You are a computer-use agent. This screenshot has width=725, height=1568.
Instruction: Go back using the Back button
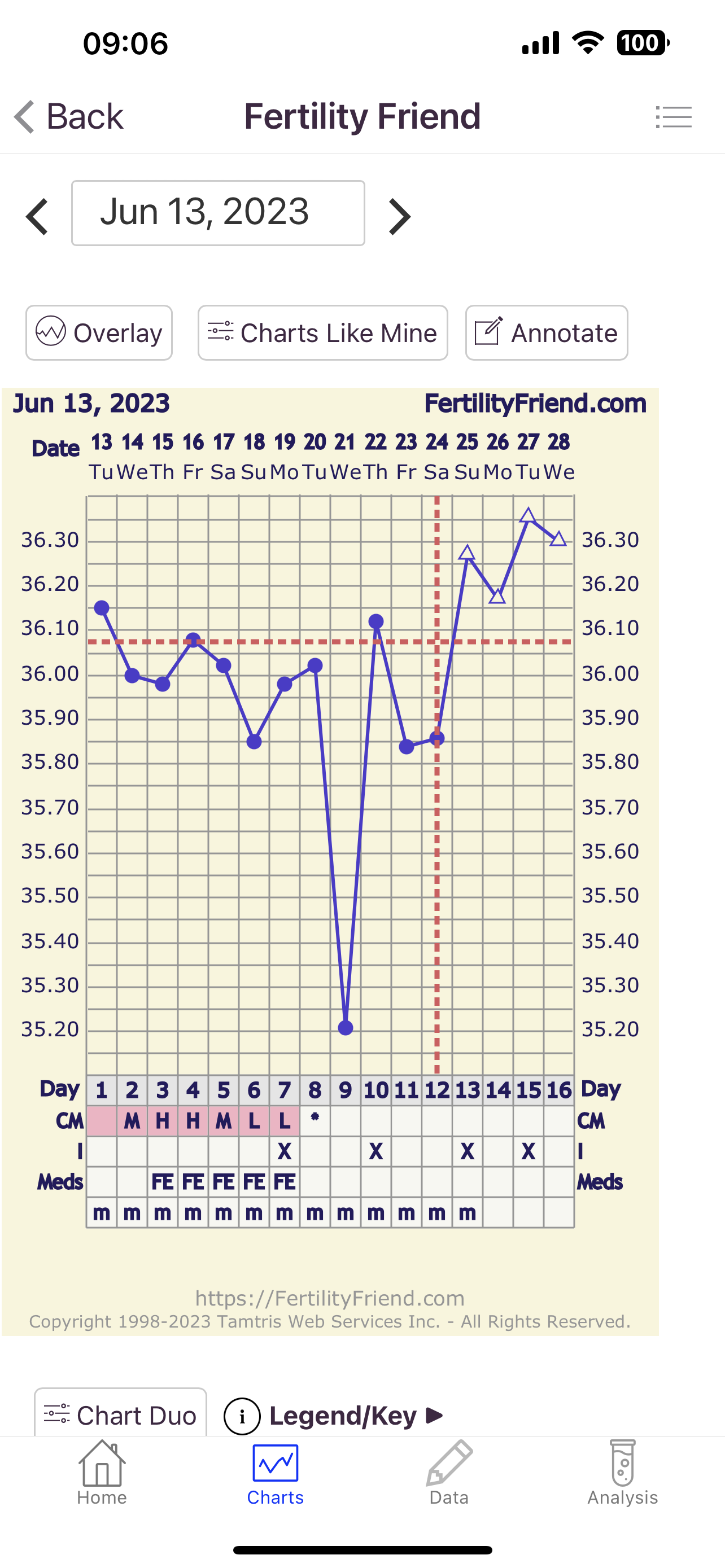tap(69, 116)
